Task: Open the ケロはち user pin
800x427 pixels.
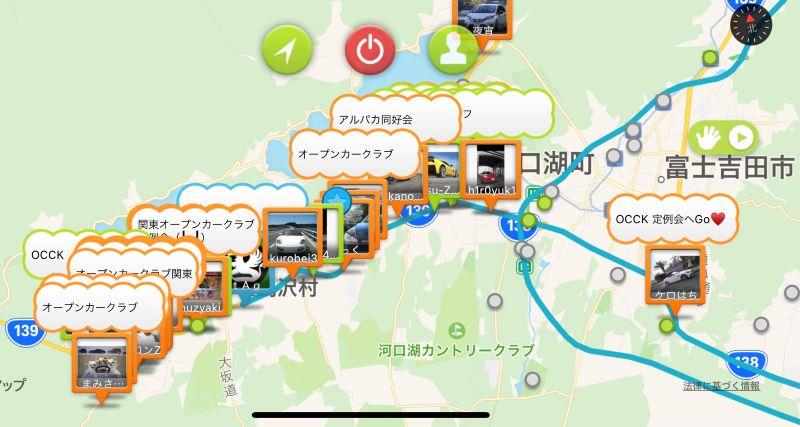Action: 675,273
